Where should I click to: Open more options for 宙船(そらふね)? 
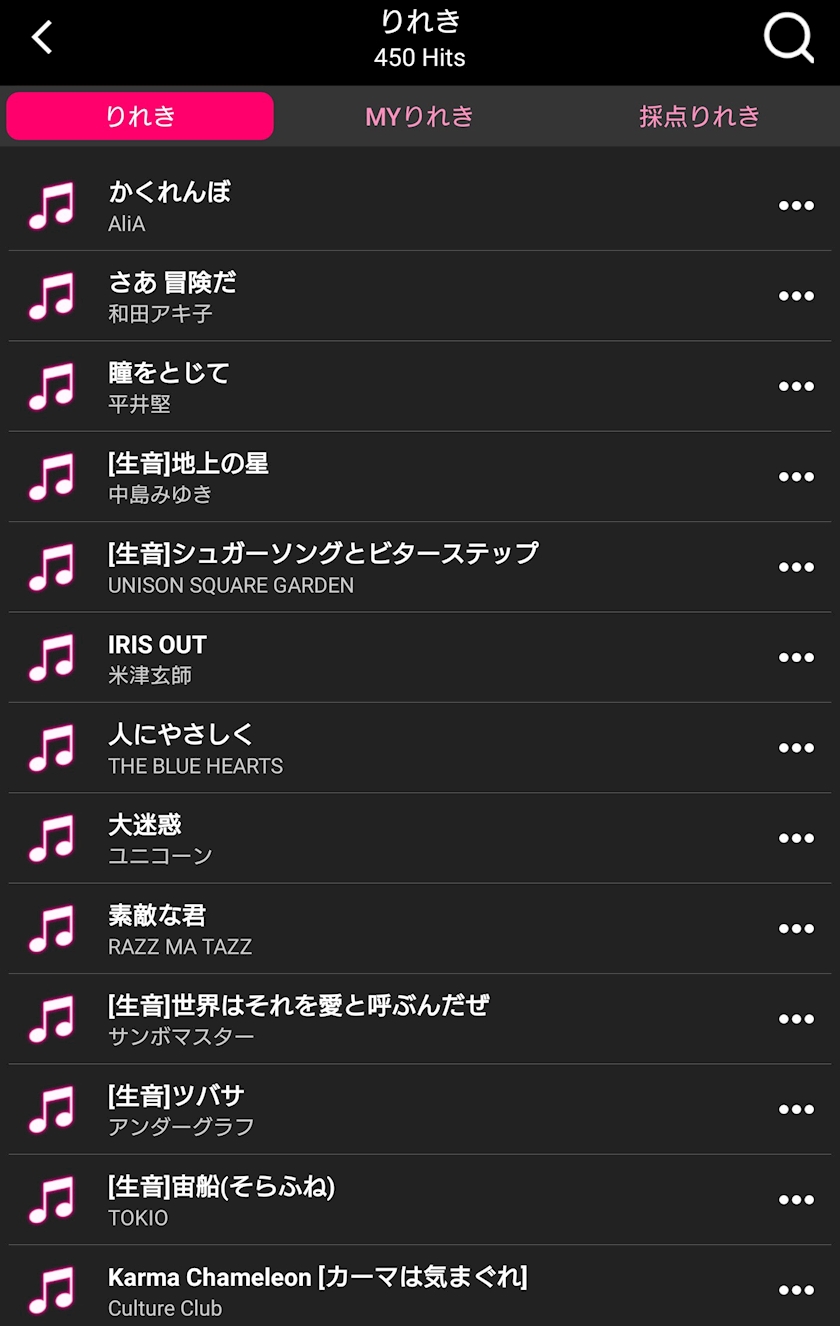pyautogui.click(x=796, y=1200)
